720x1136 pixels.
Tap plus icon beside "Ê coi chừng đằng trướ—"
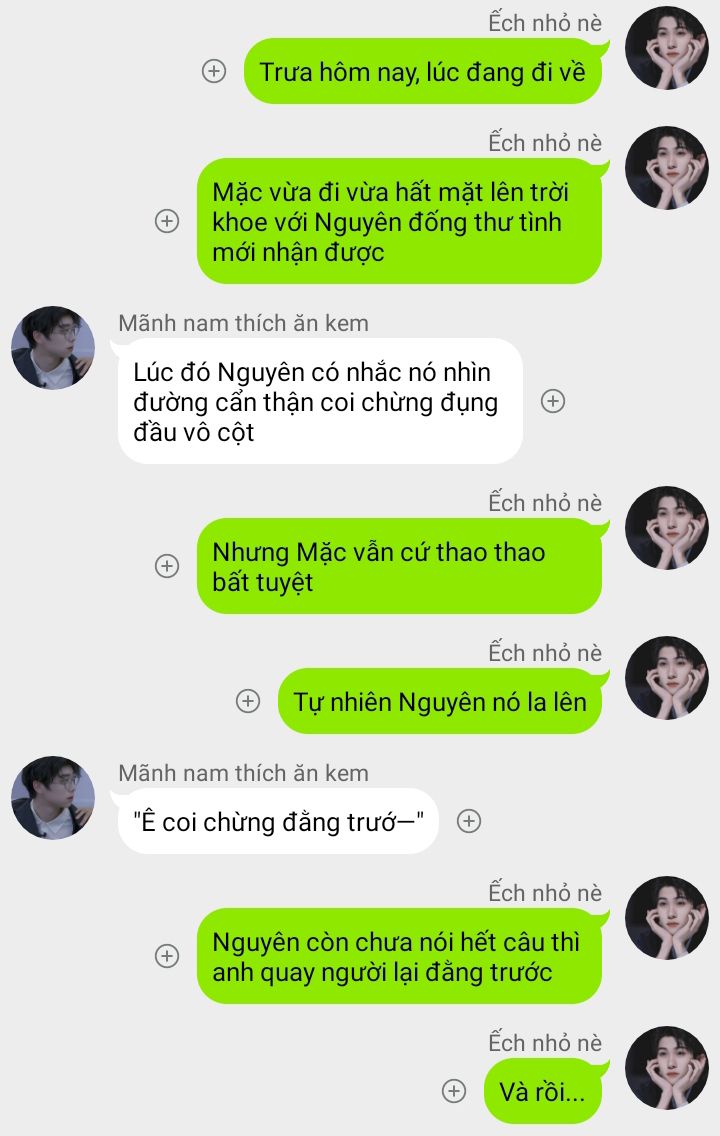click(x=469, y=821)
